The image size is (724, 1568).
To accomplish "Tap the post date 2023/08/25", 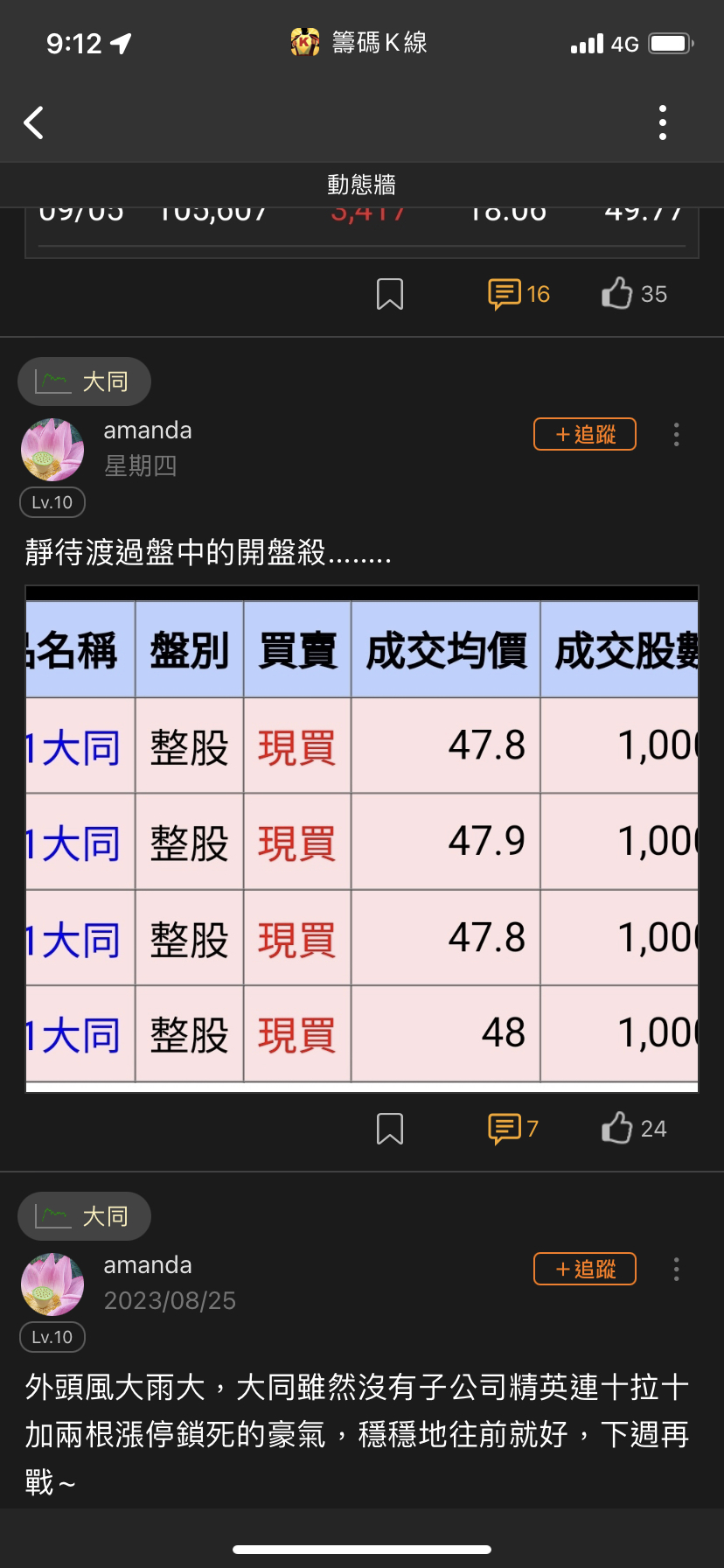I will [x=170, y=1301].
